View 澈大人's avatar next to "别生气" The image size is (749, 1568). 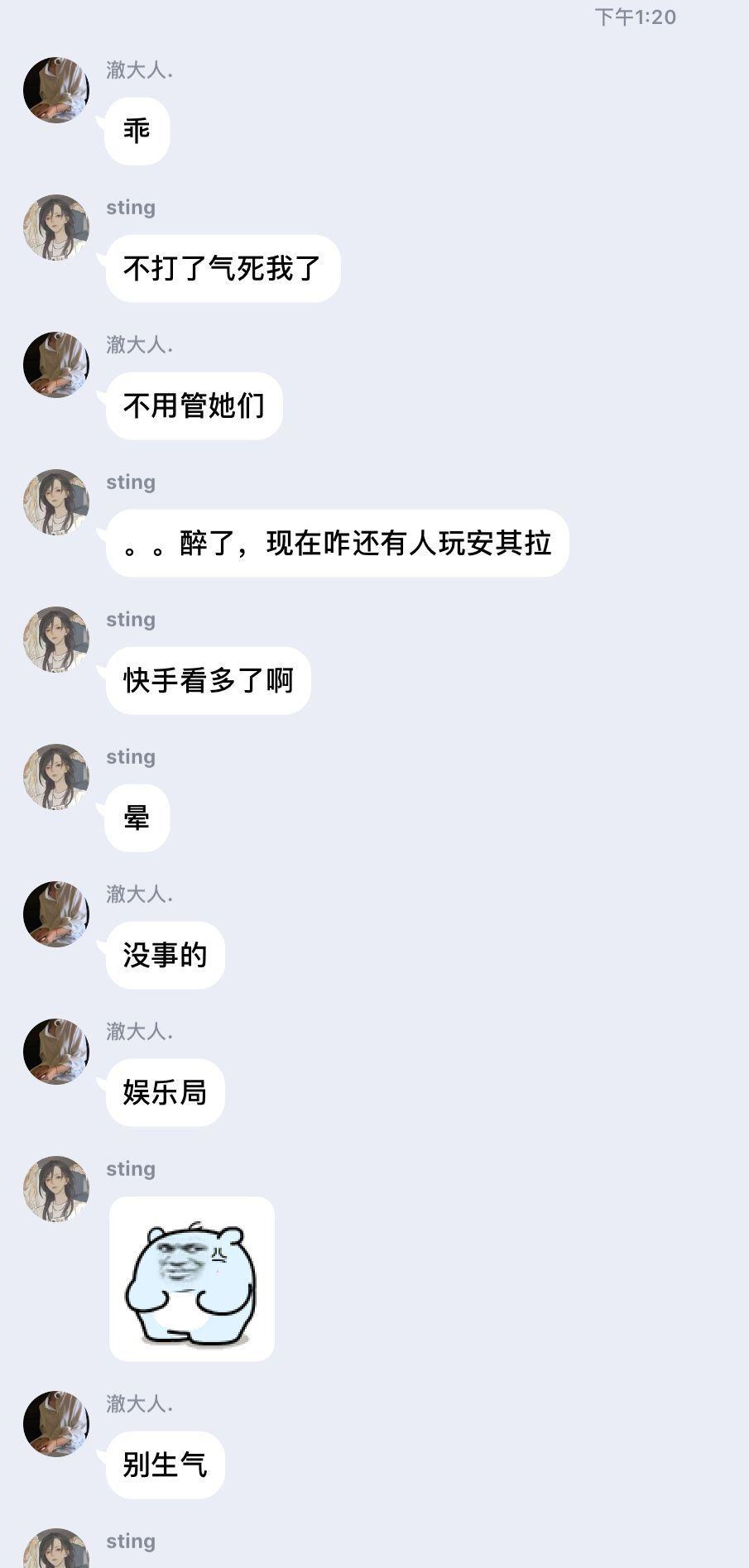56,1424
